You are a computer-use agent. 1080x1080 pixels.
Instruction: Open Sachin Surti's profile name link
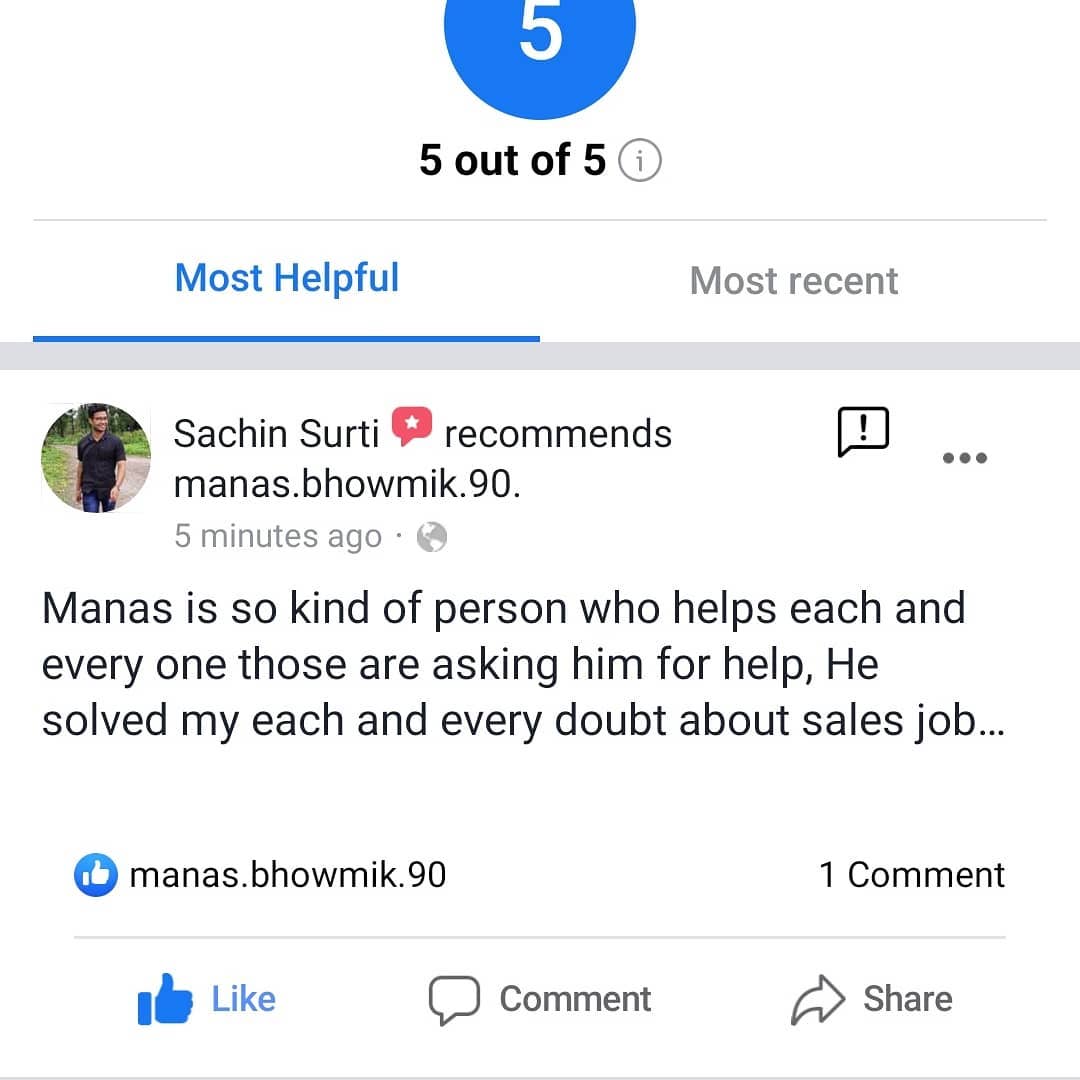(x=276, y=434)
